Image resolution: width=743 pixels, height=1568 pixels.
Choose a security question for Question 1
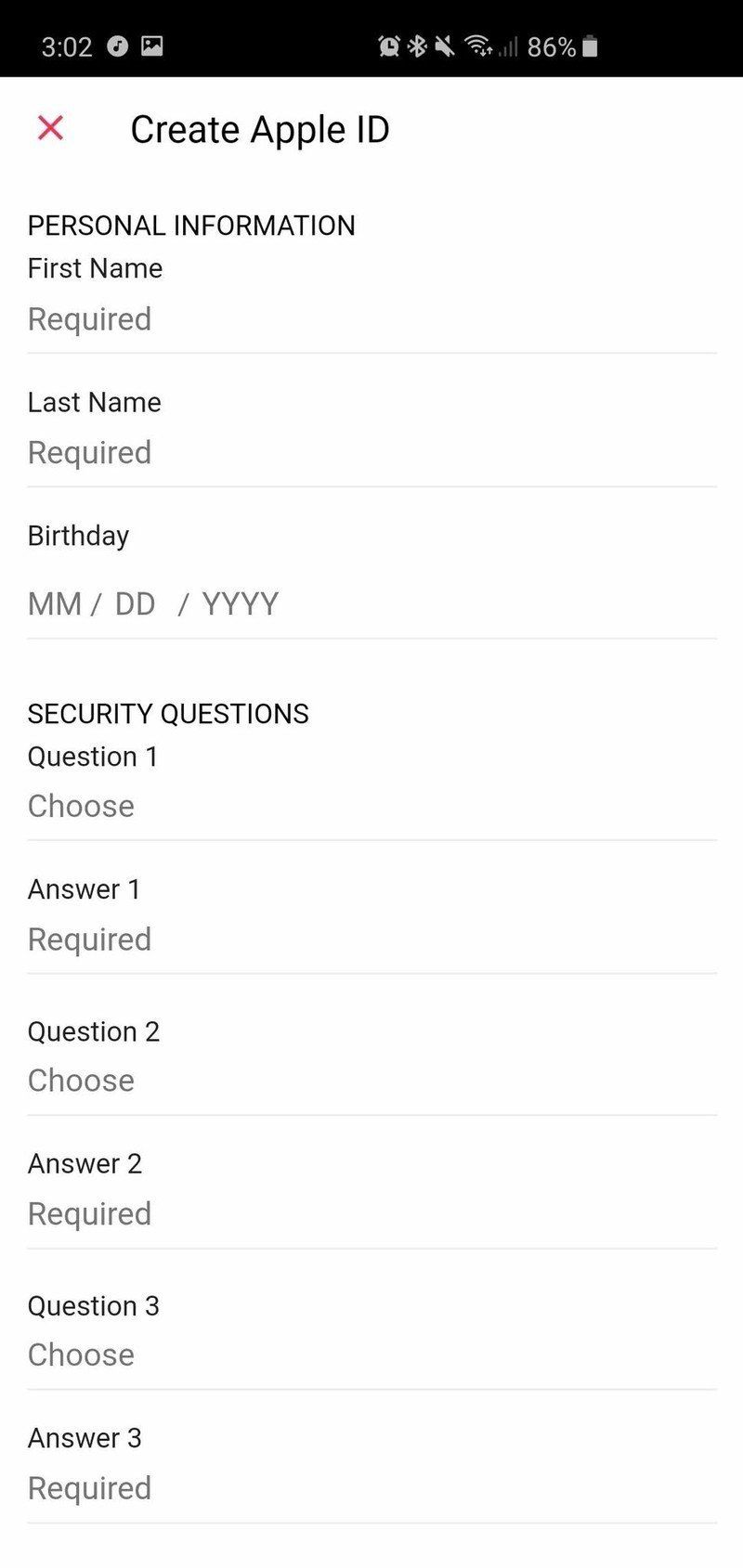[371, 806]
